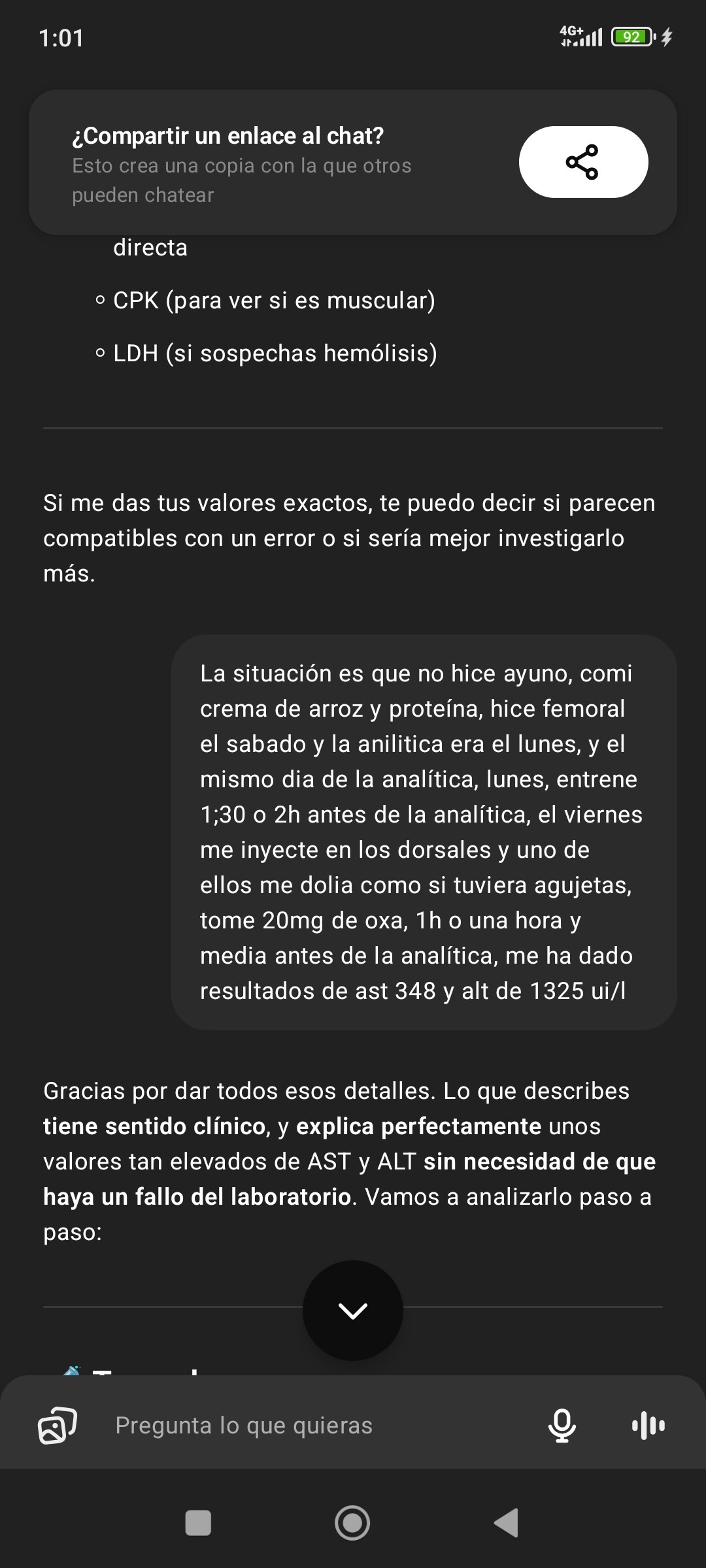Go back using the system back button
This screenshot has height=1568, width=706.
click(x=507, y=1523)
